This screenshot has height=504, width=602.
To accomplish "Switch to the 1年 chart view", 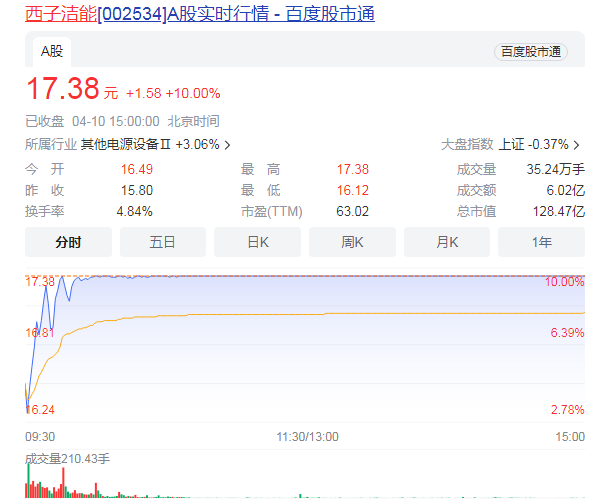I will [540, 242].
